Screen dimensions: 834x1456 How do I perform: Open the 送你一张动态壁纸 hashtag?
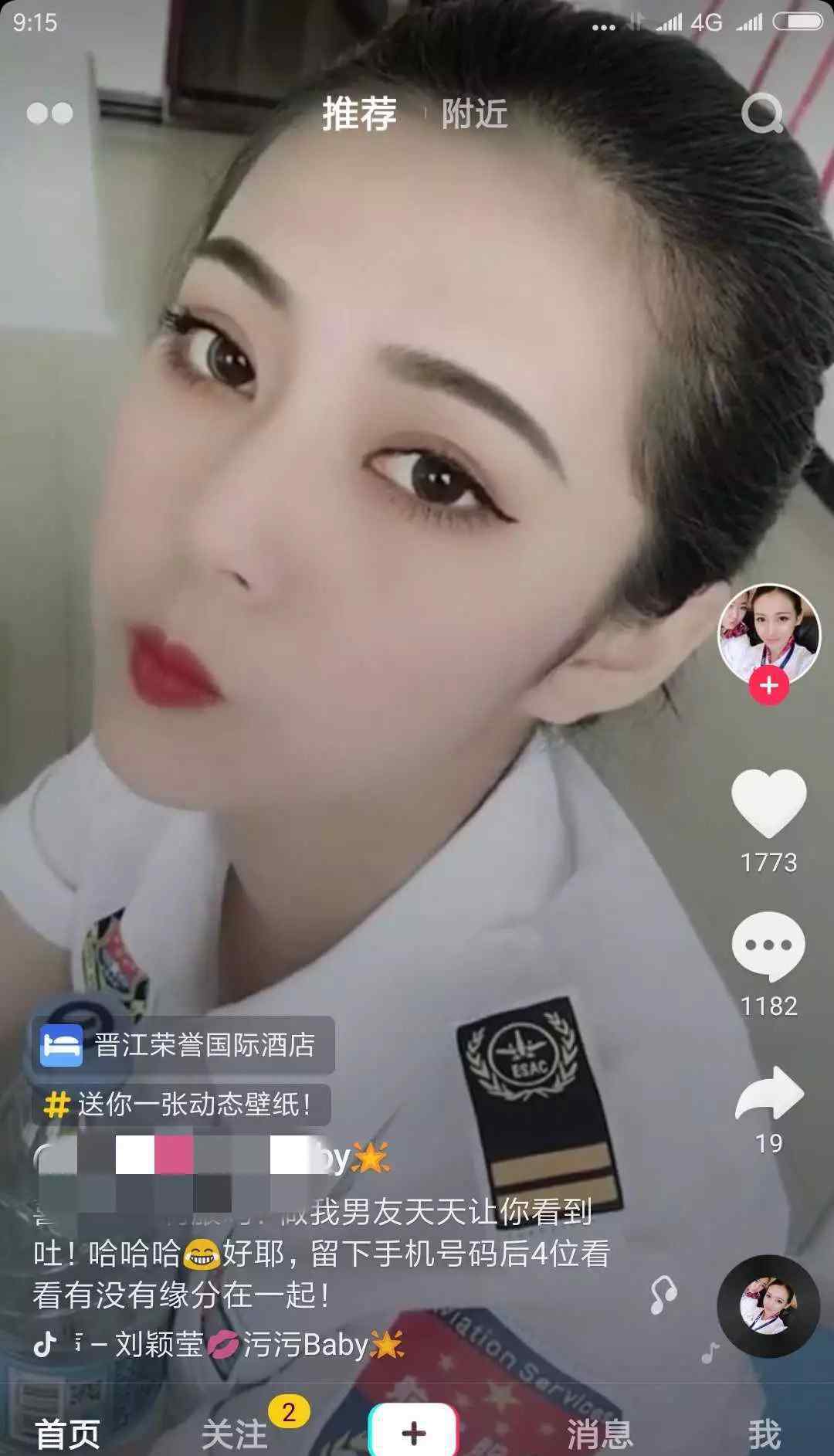coord(181,1105)
